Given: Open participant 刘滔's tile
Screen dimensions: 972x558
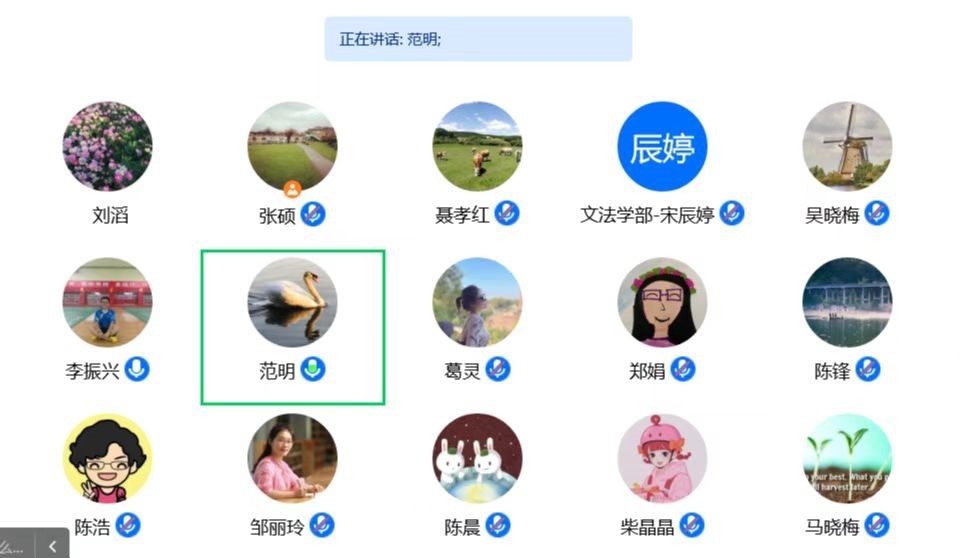Looking at the screenshot, I should pyautogui.click(x=108, y=146).
